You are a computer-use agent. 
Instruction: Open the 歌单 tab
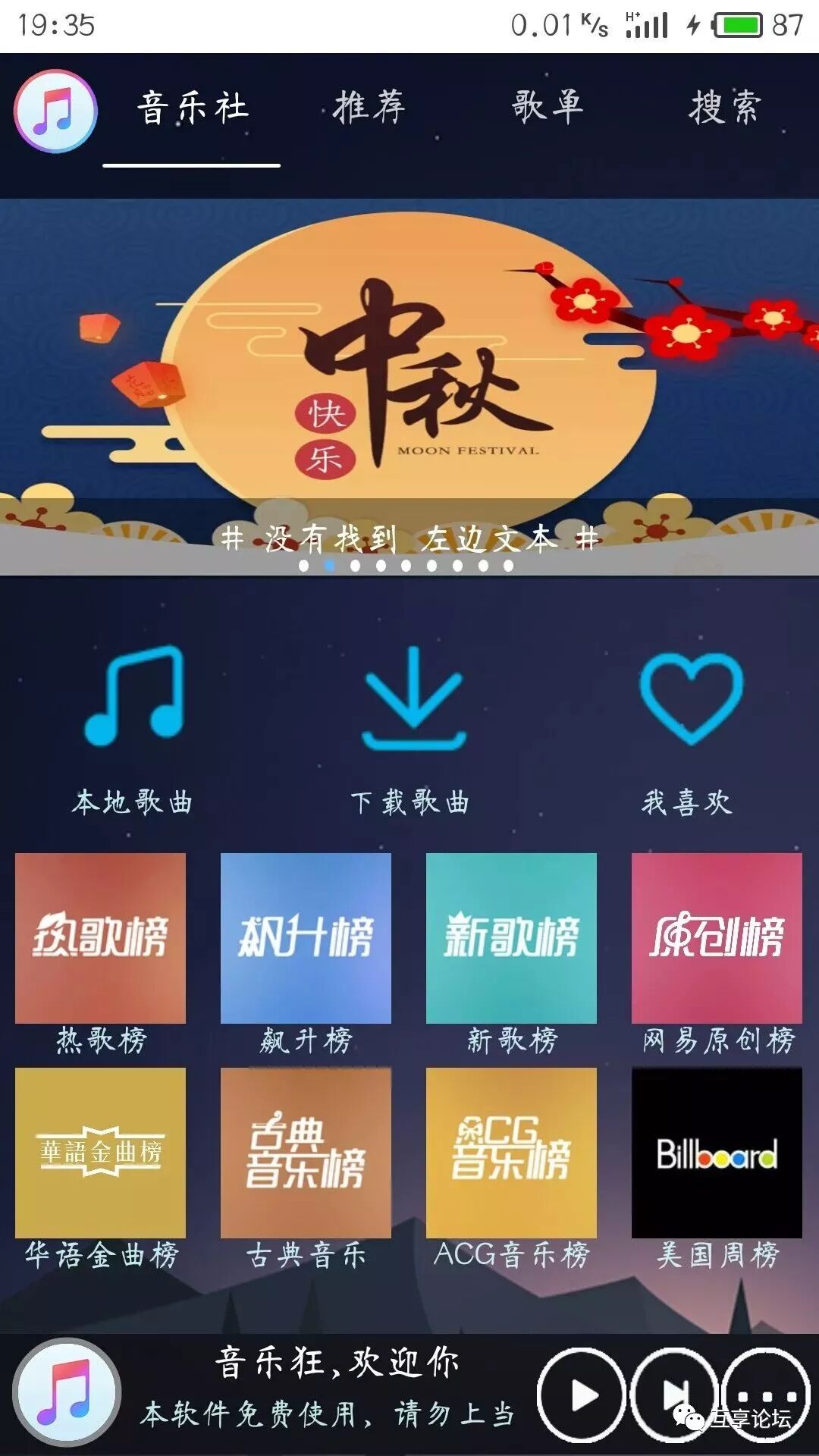(548, 106)
